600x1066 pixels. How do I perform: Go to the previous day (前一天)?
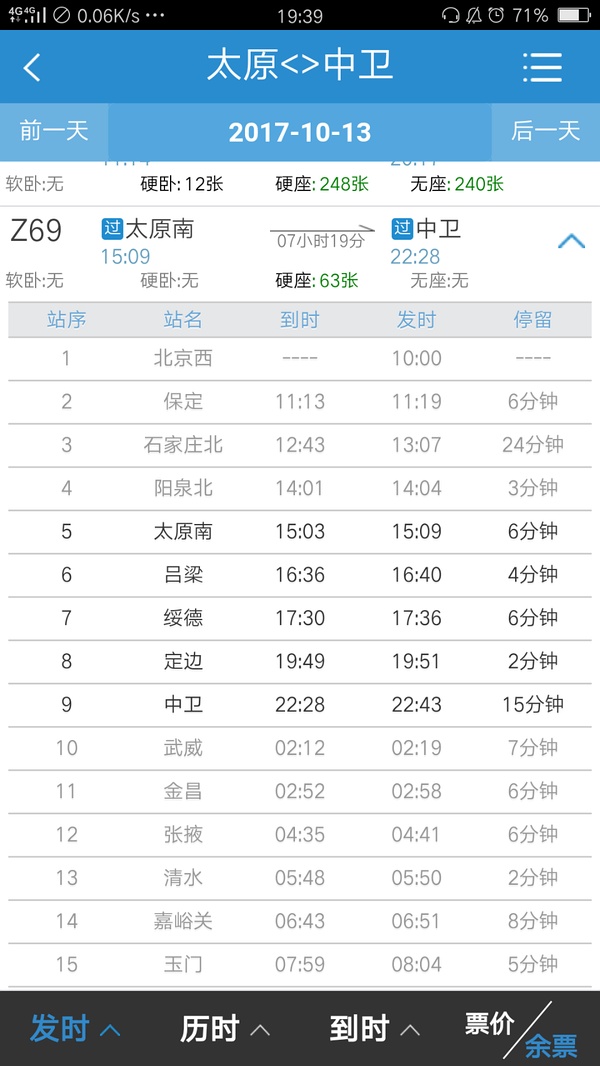point(54,131)
